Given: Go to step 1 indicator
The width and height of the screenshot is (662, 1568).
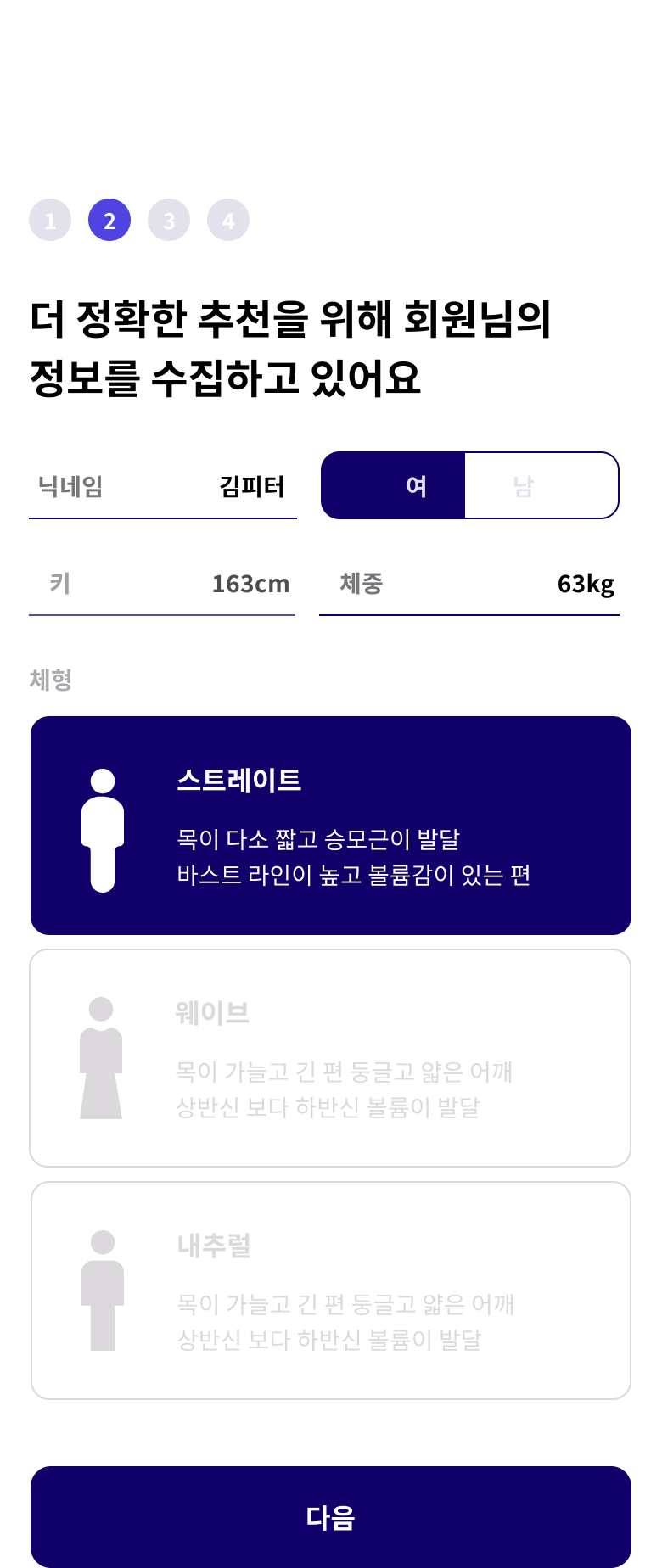Looking at the screenshot, I should (x=50, y=221).
